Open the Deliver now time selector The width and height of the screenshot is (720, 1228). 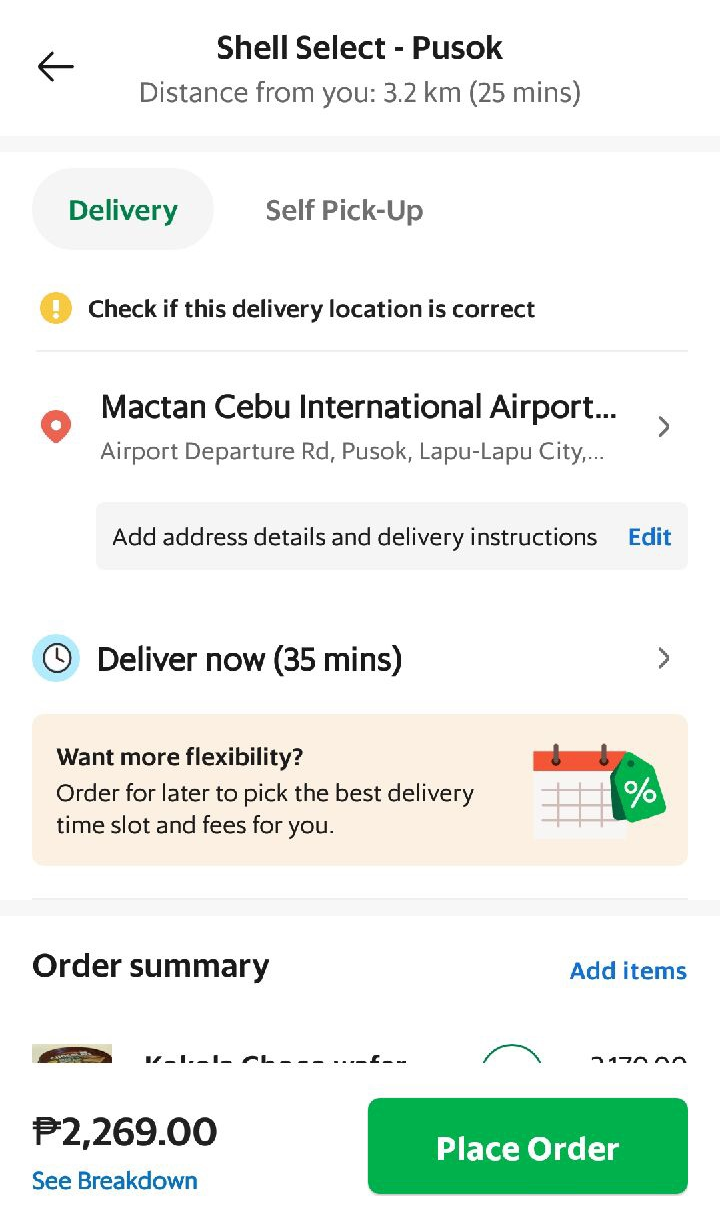[360, 659]
